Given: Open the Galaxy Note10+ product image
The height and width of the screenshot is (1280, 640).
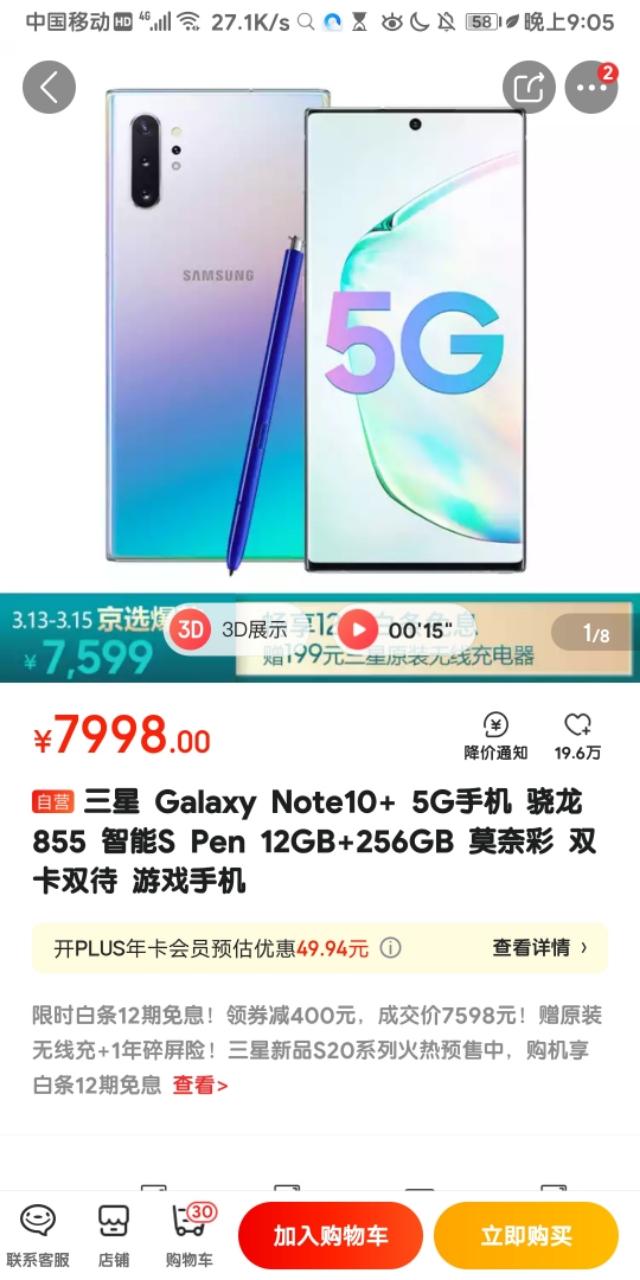Looking at the screenshot, I should (x=320, y=330).
